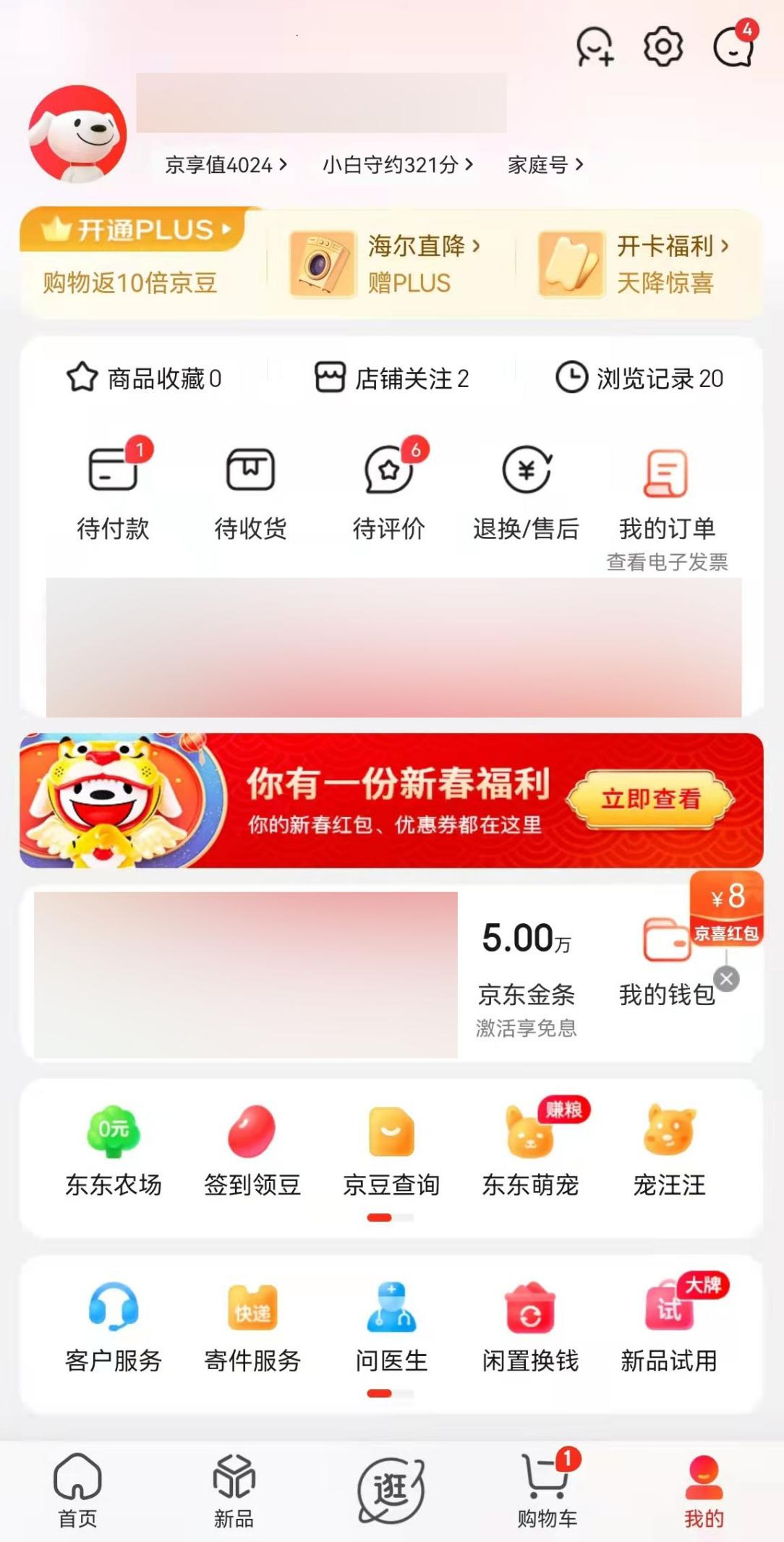Open 东东农场 farm game
Image resolution: width=784 pixels, height=1542 pixels.
tap(114, 1151)
